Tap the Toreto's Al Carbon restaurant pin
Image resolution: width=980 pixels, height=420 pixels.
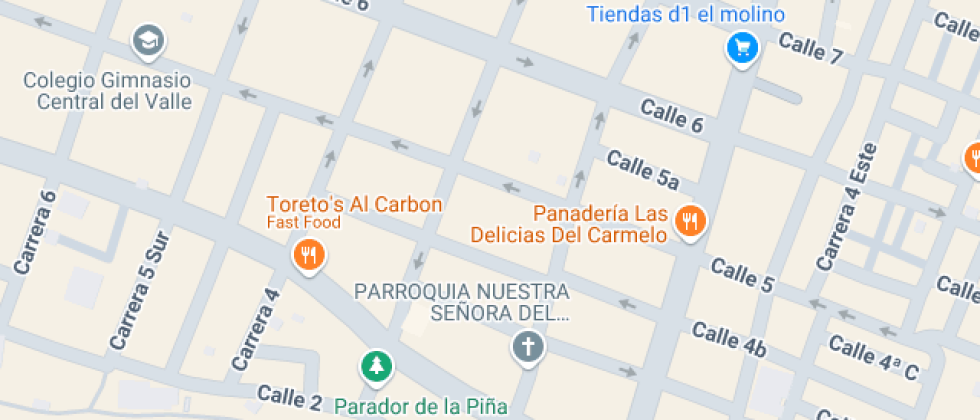click(308, 256)
